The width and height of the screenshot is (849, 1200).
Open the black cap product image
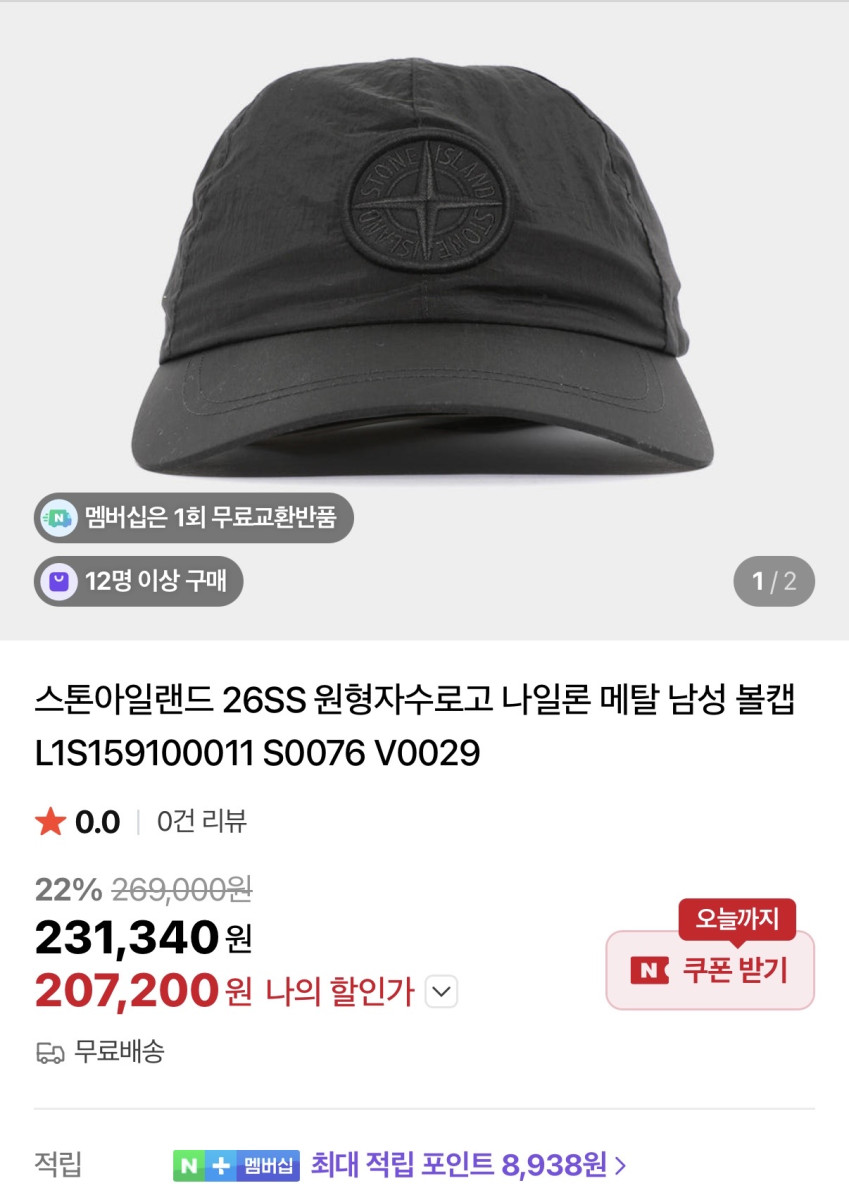coord(424,270)
